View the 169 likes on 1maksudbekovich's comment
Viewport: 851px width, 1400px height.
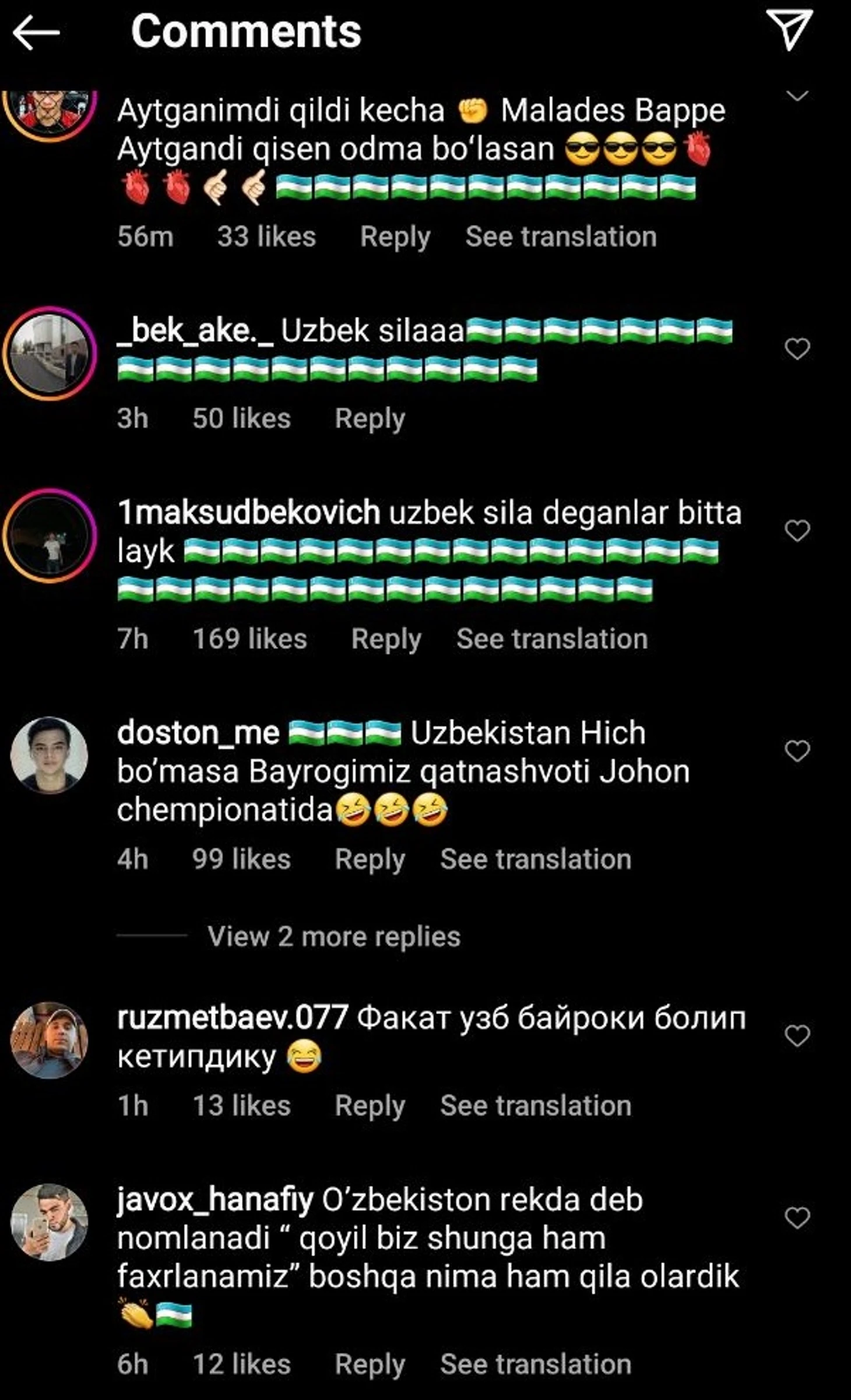tap(249, 639)
